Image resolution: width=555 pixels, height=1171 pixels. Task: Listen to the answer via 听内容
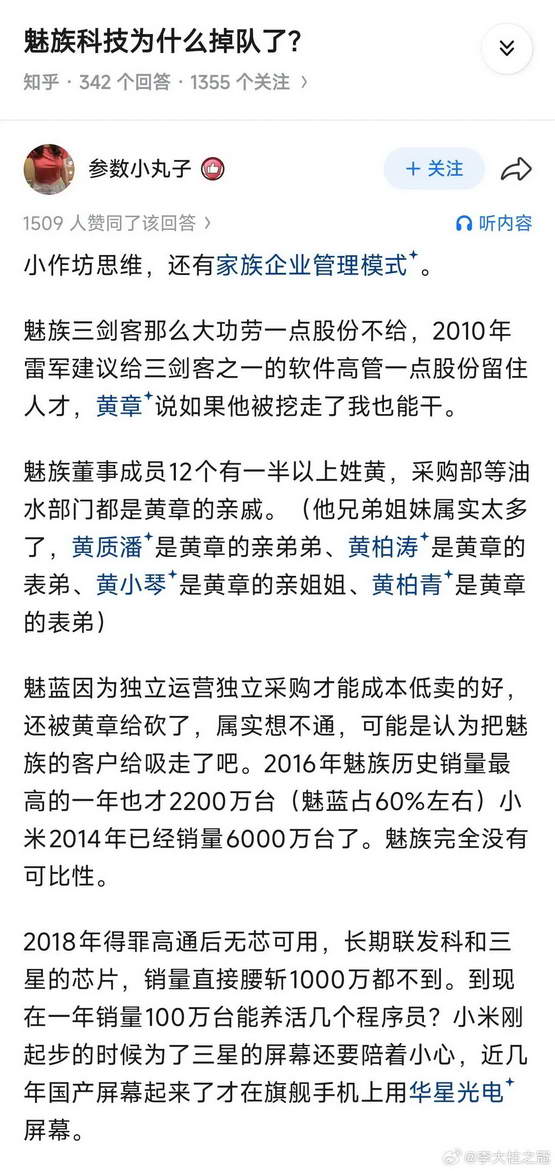[494, 223]
